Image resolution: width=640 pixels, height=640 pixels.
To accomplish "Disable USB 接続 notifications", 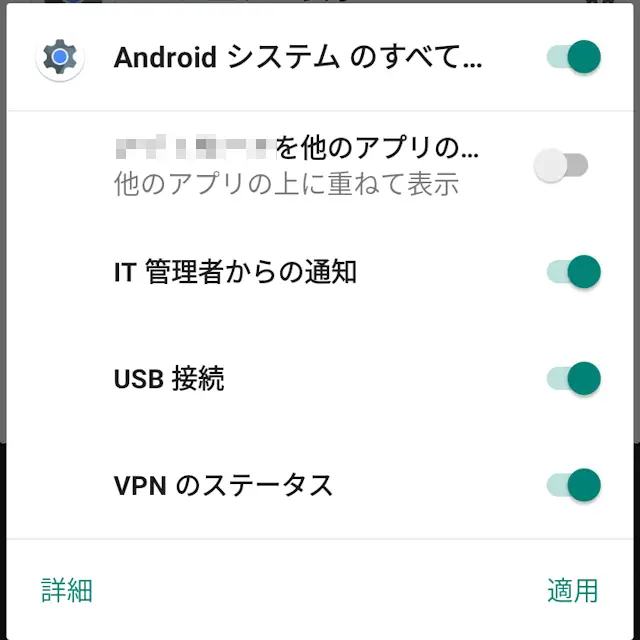I will coord(574,378).
